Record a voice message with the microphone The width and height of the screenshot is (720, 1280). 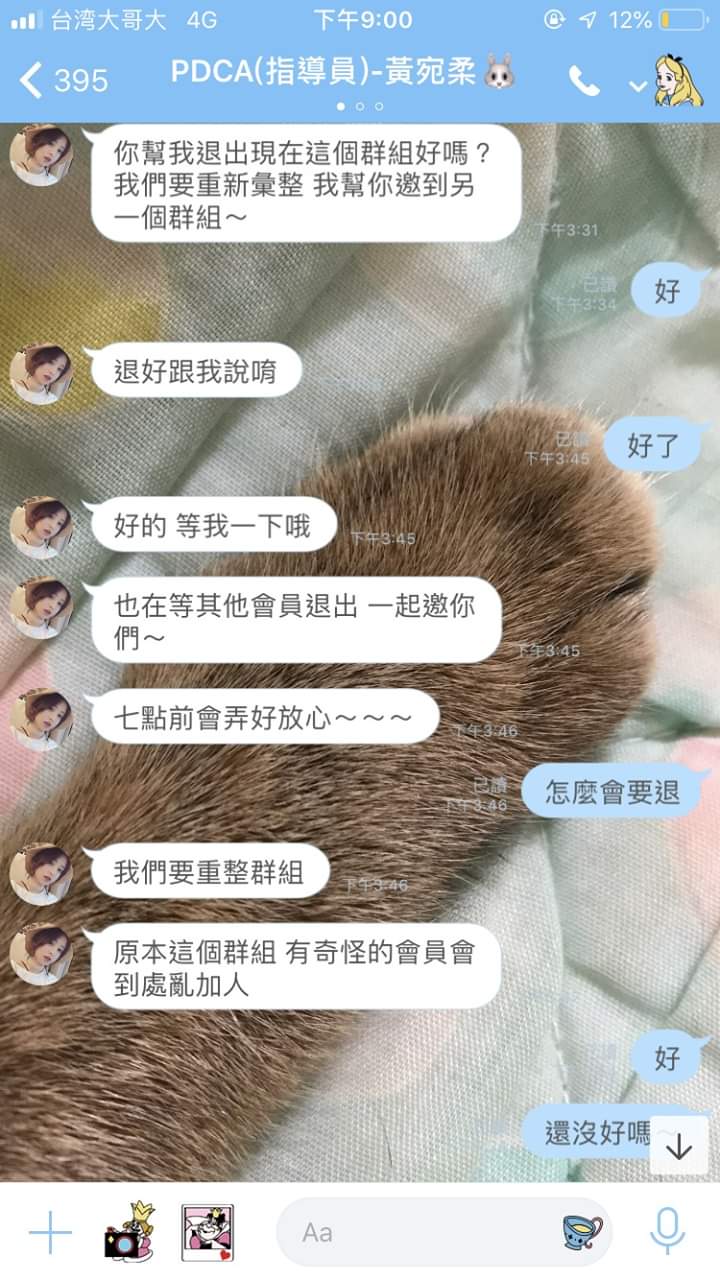coord(667,1231)
